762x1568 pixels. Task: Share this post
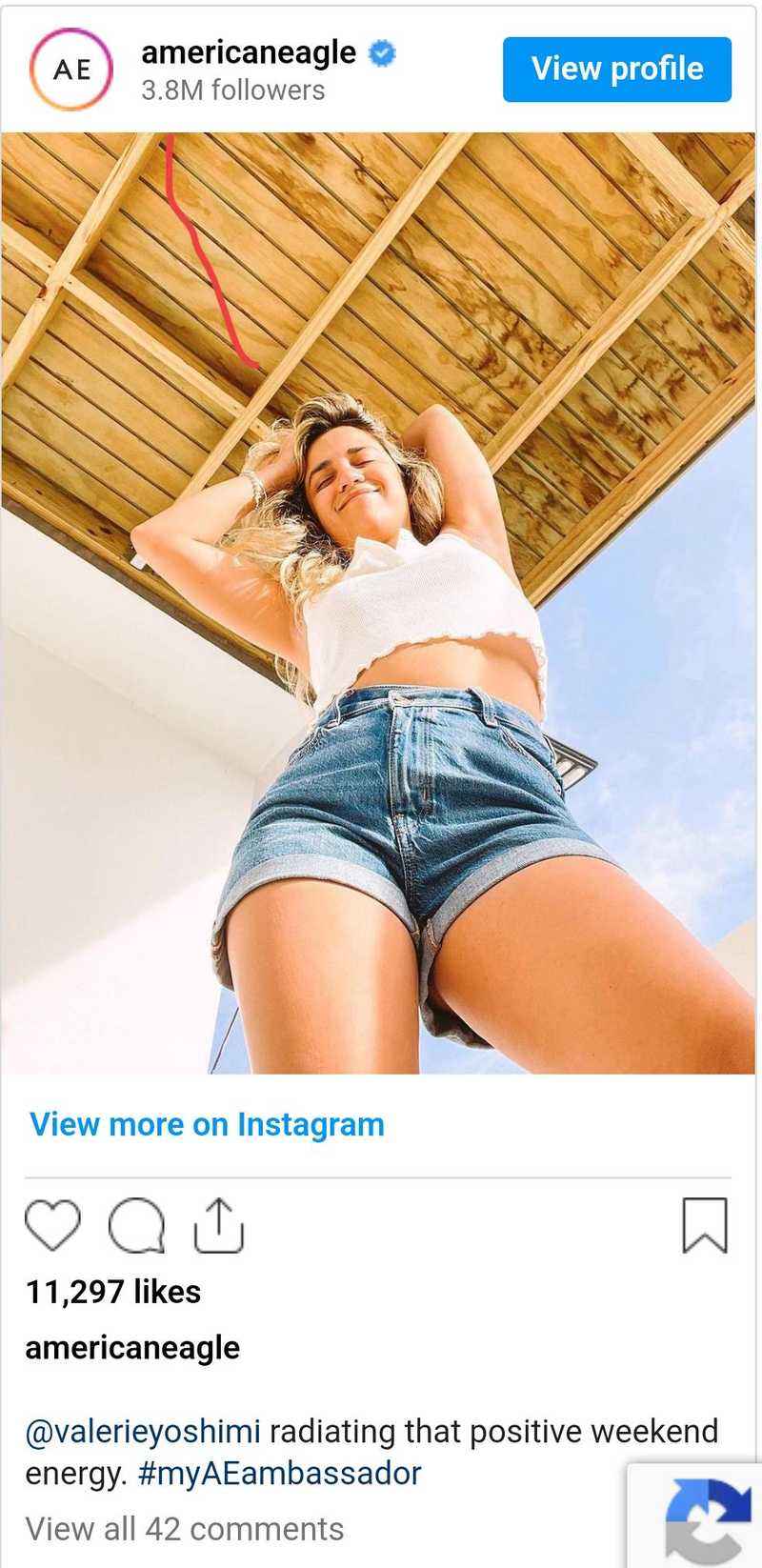[219, 1225]
